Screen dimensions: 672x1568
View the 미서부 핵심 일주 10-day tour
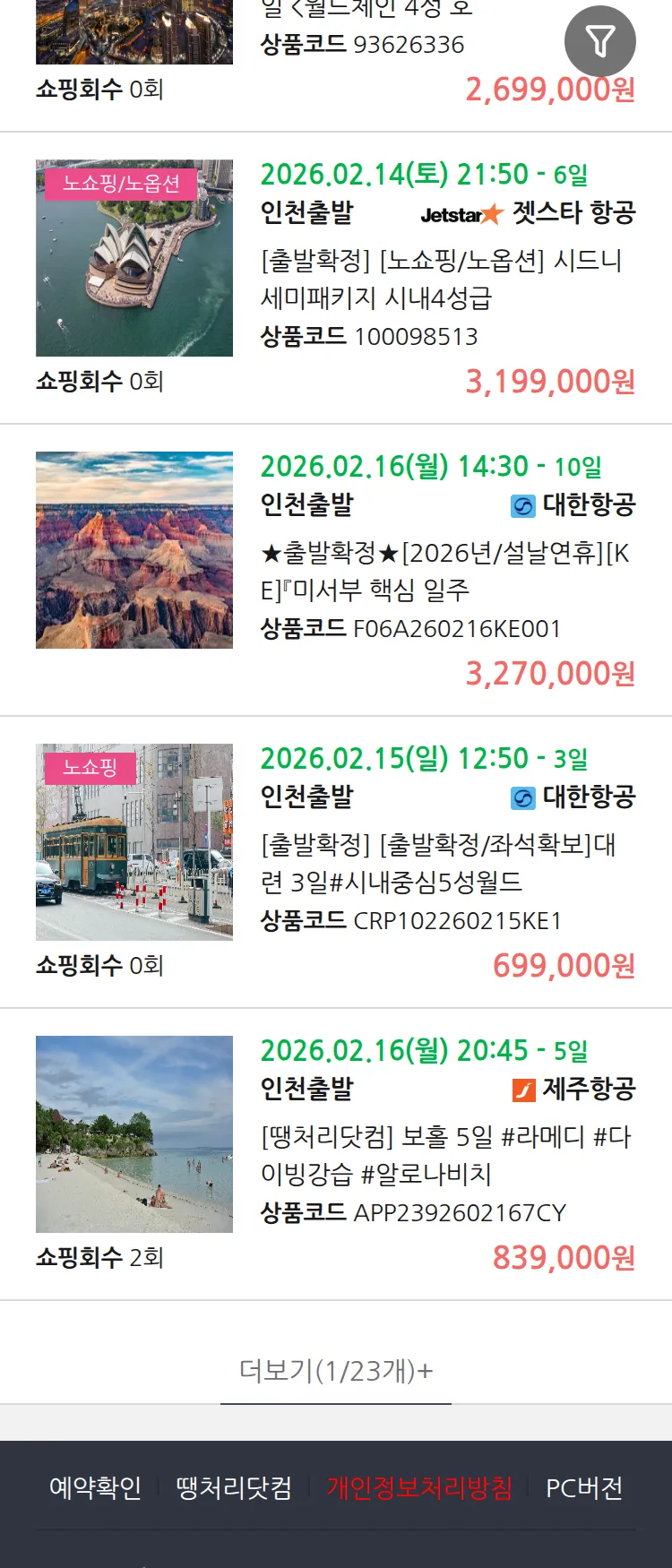(x=445, y=571)
